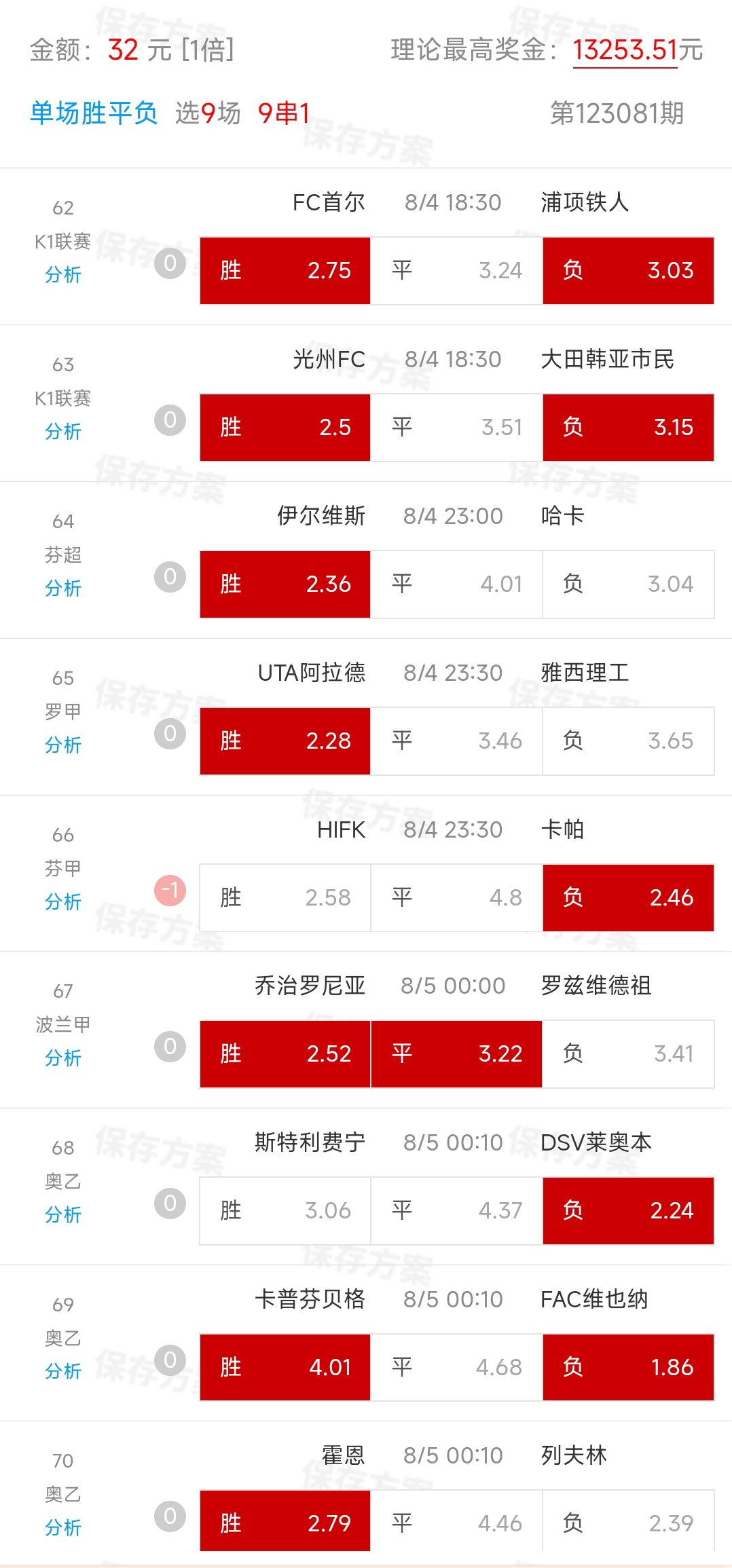
Task: Open 分析 for match 67 乔治罗尼亚
Action: (x=63, y=1058)
